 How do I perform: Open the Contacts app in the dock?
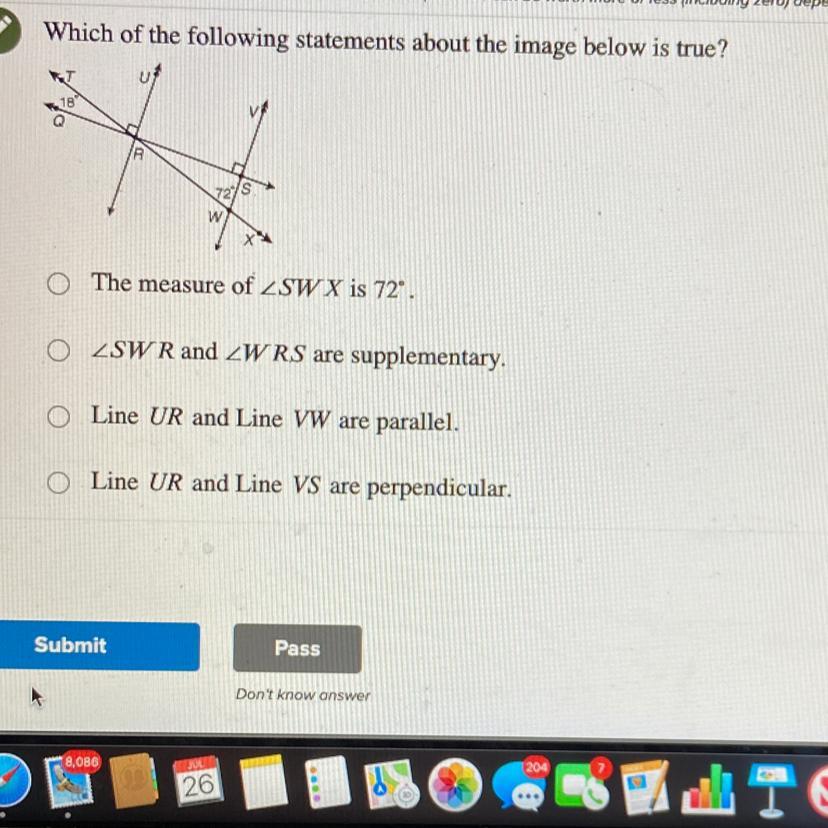coord(133,782)
